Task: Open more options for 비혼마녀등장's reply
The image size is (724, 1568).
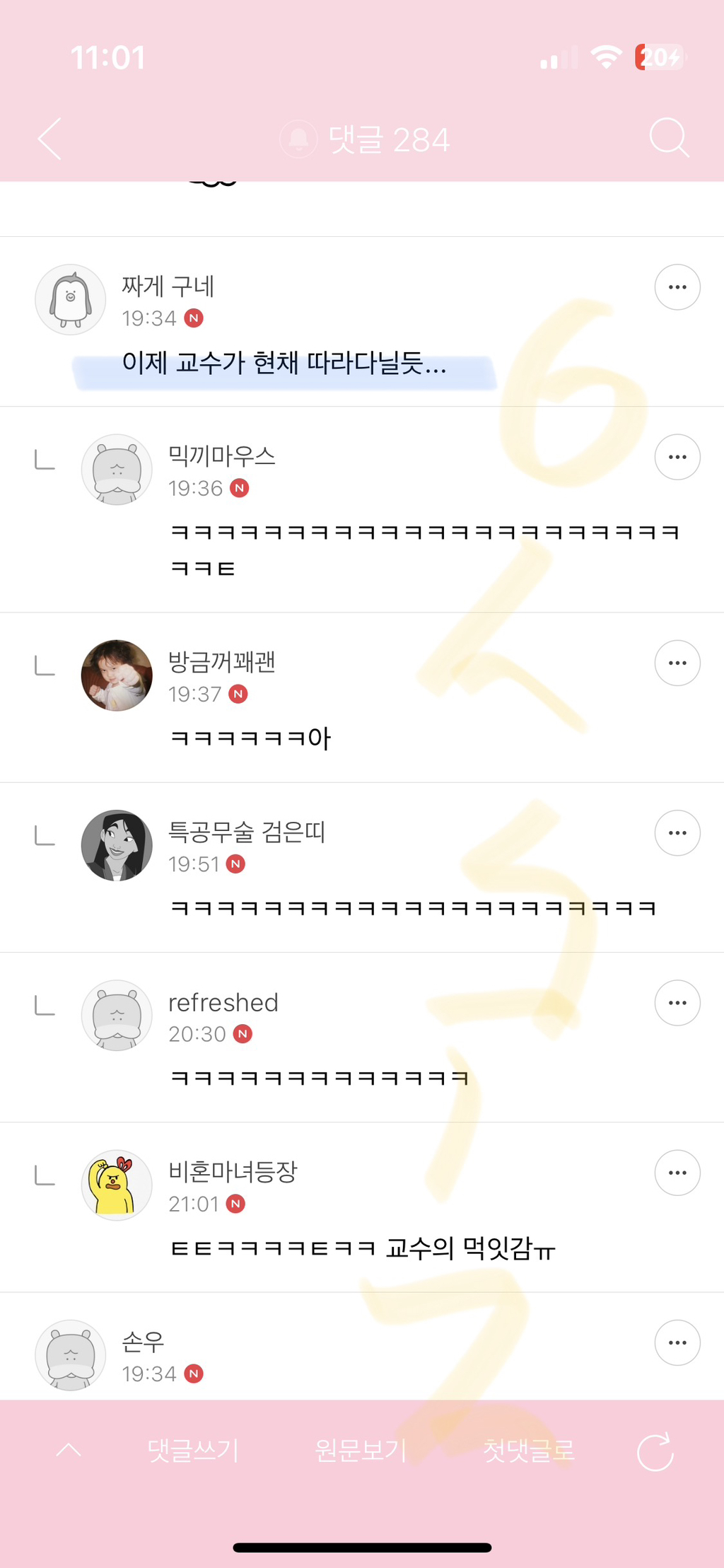Action: (677, 1172)
